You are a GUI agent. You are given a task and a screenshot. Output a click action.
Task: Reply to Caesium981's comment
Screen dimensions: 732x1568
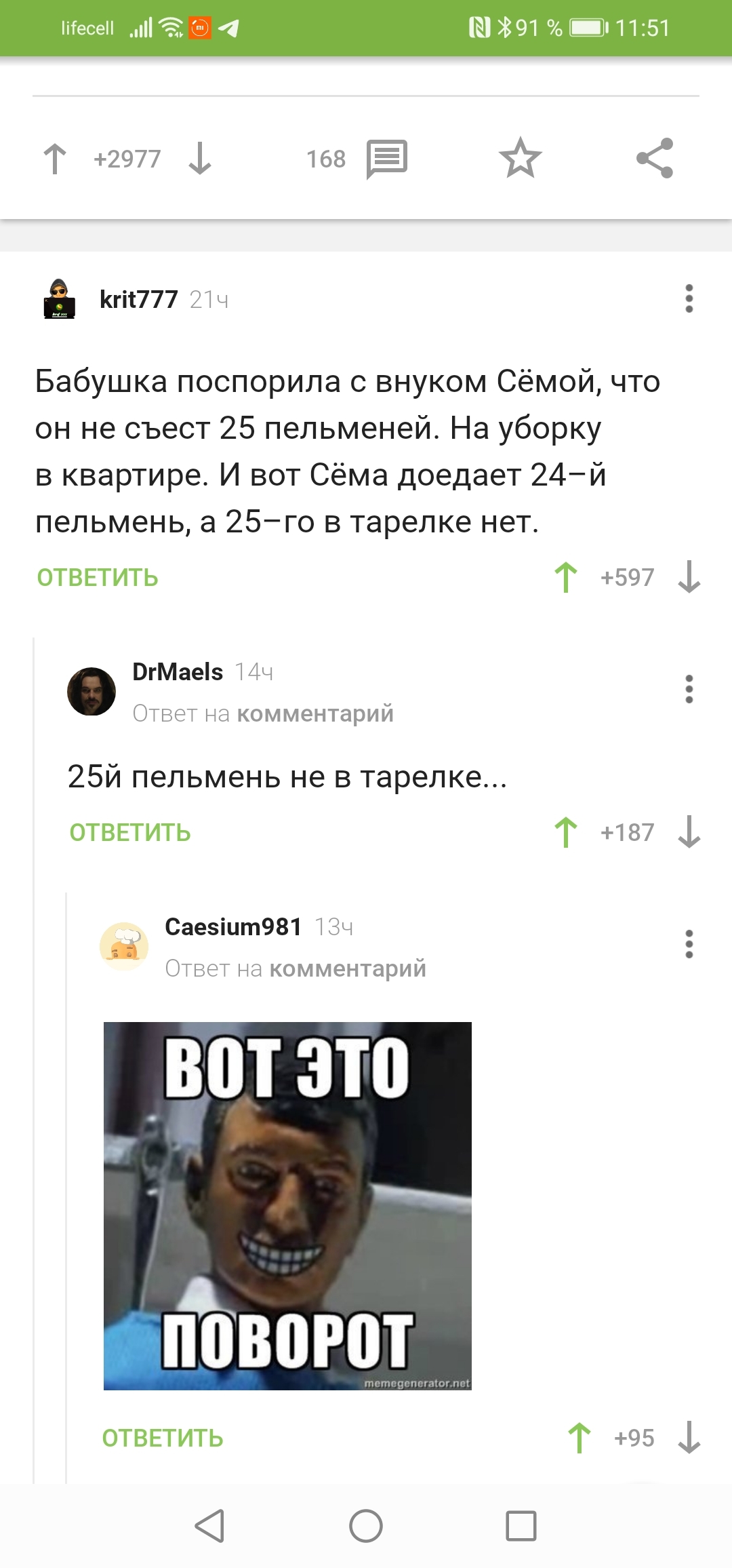click(163, 1438)
